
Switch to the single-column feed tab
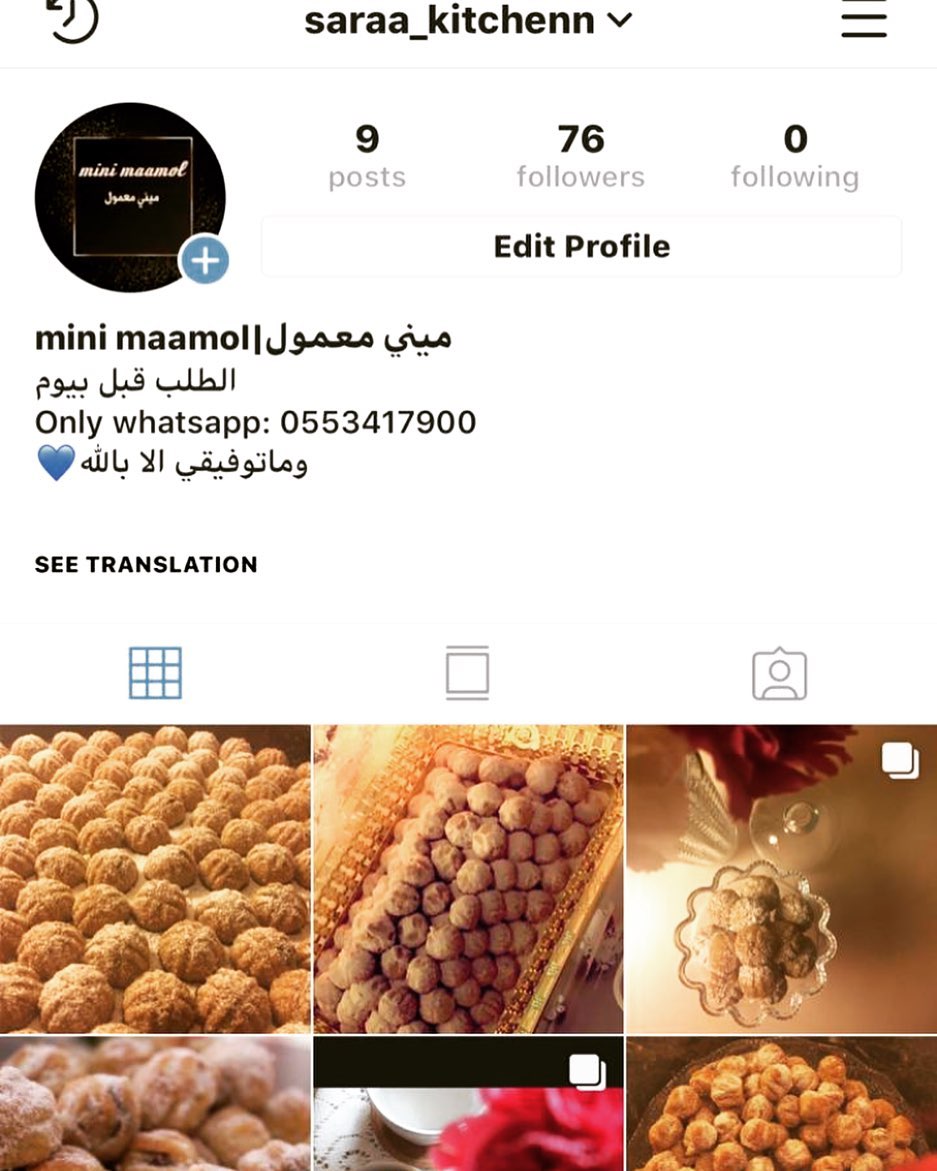point(467,673)
